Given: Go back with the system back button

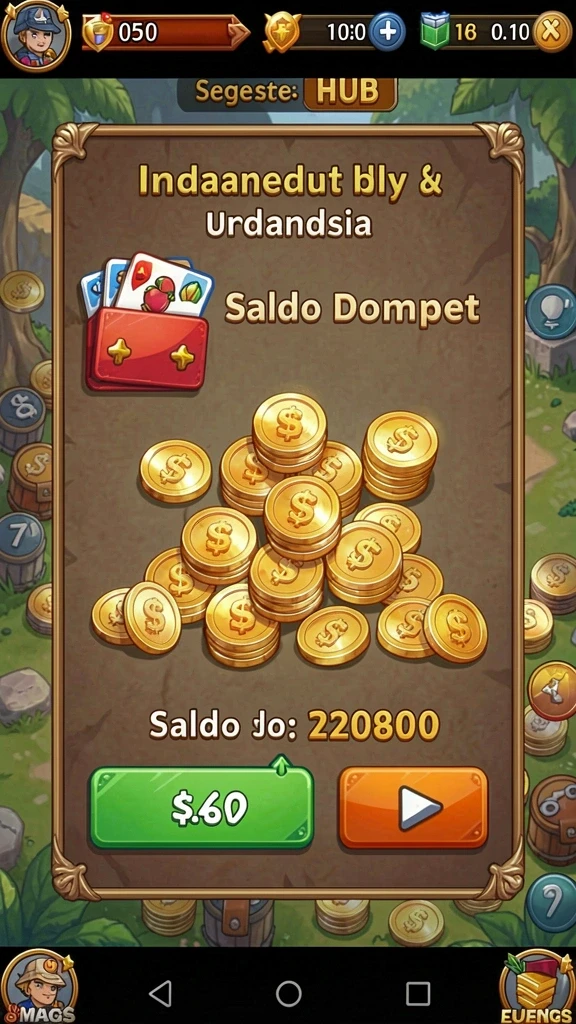Looking at the screenshot, I should point(160,993).
